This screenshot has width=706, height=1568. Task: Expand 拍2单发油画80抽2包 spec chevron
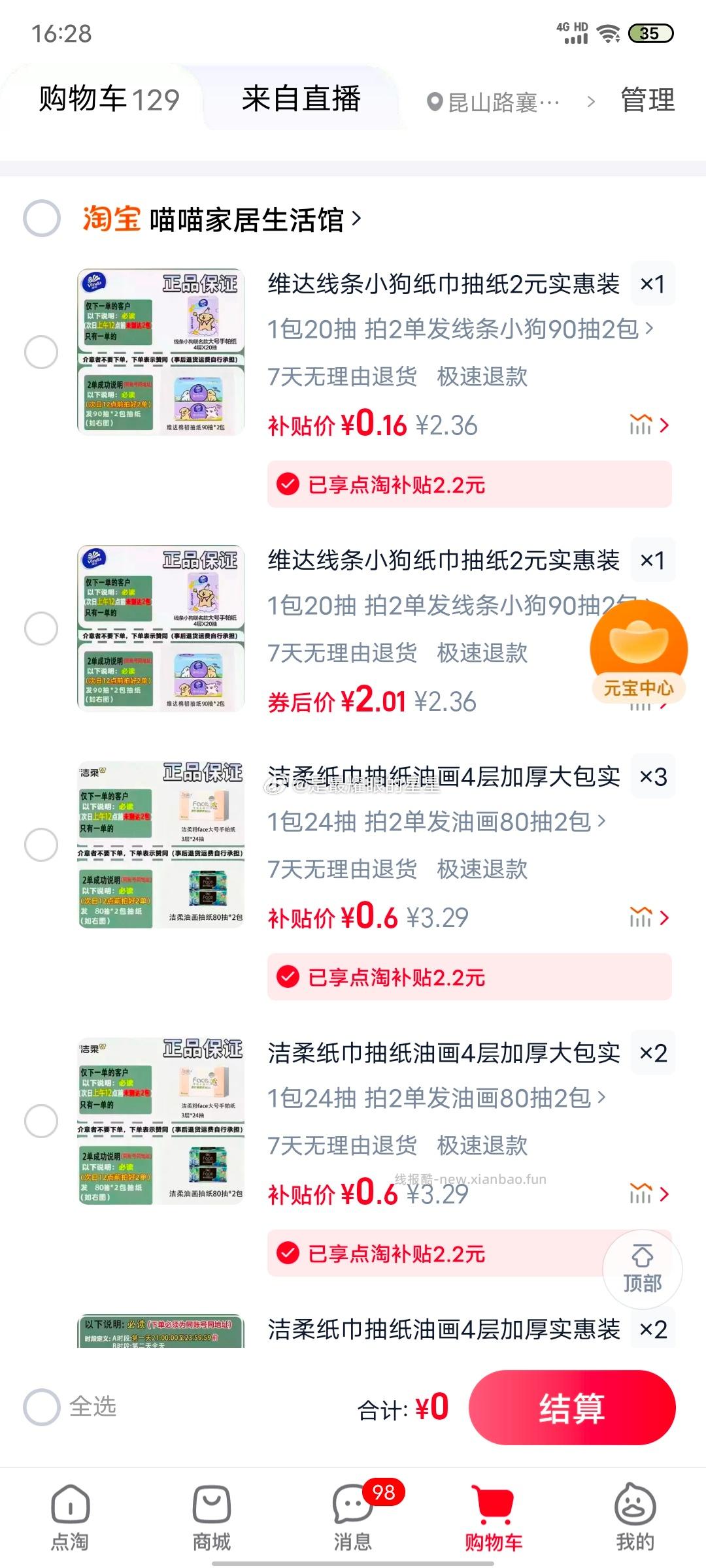click(x=601, y=823)
